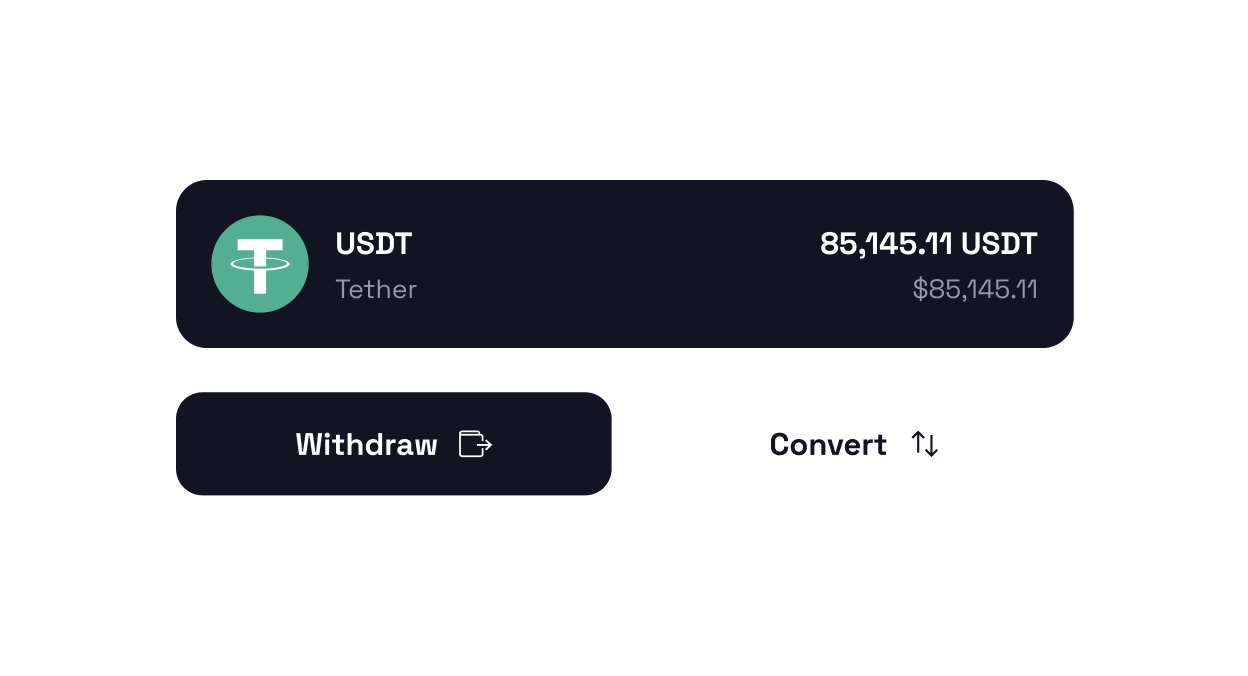The image size is (1248, 676).
Task: Open the USDT Tether asset card
Action: tap(624, 264)
